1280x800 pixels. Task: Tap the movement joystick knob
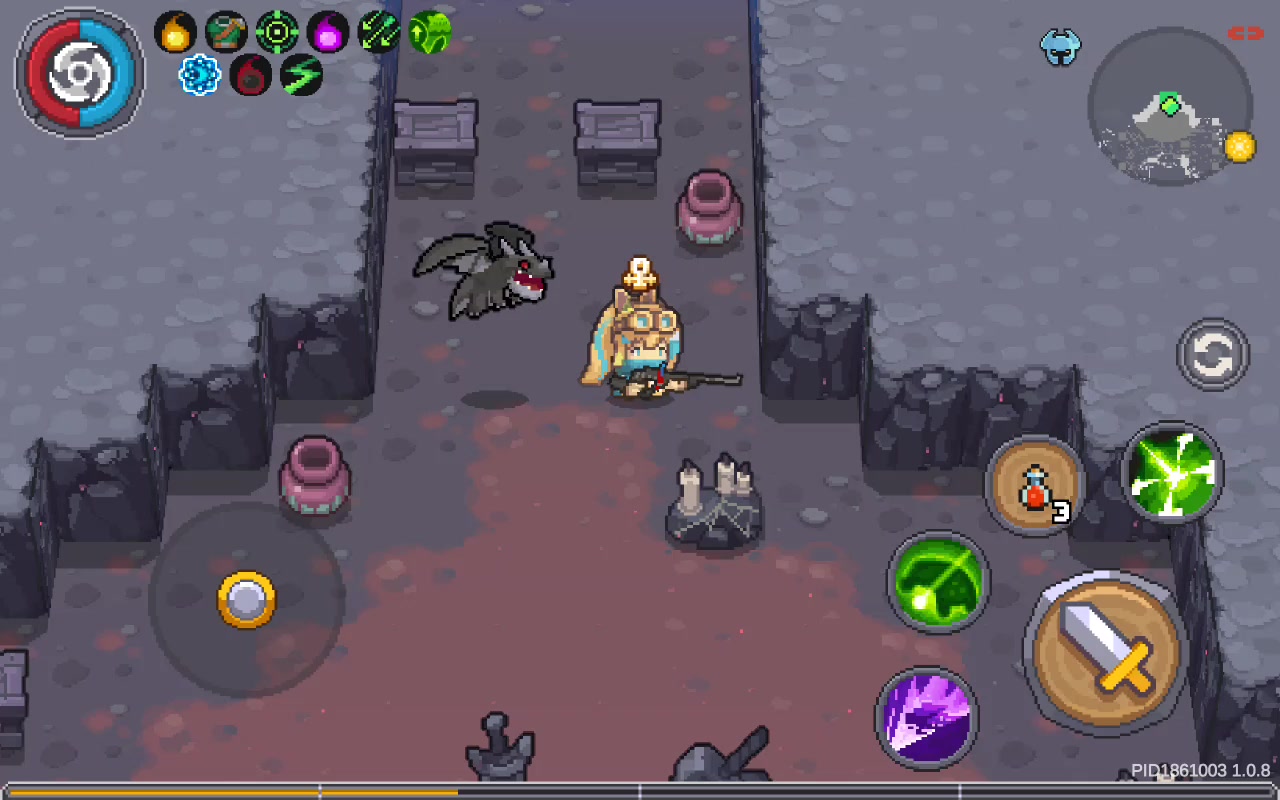click(246, 599)
